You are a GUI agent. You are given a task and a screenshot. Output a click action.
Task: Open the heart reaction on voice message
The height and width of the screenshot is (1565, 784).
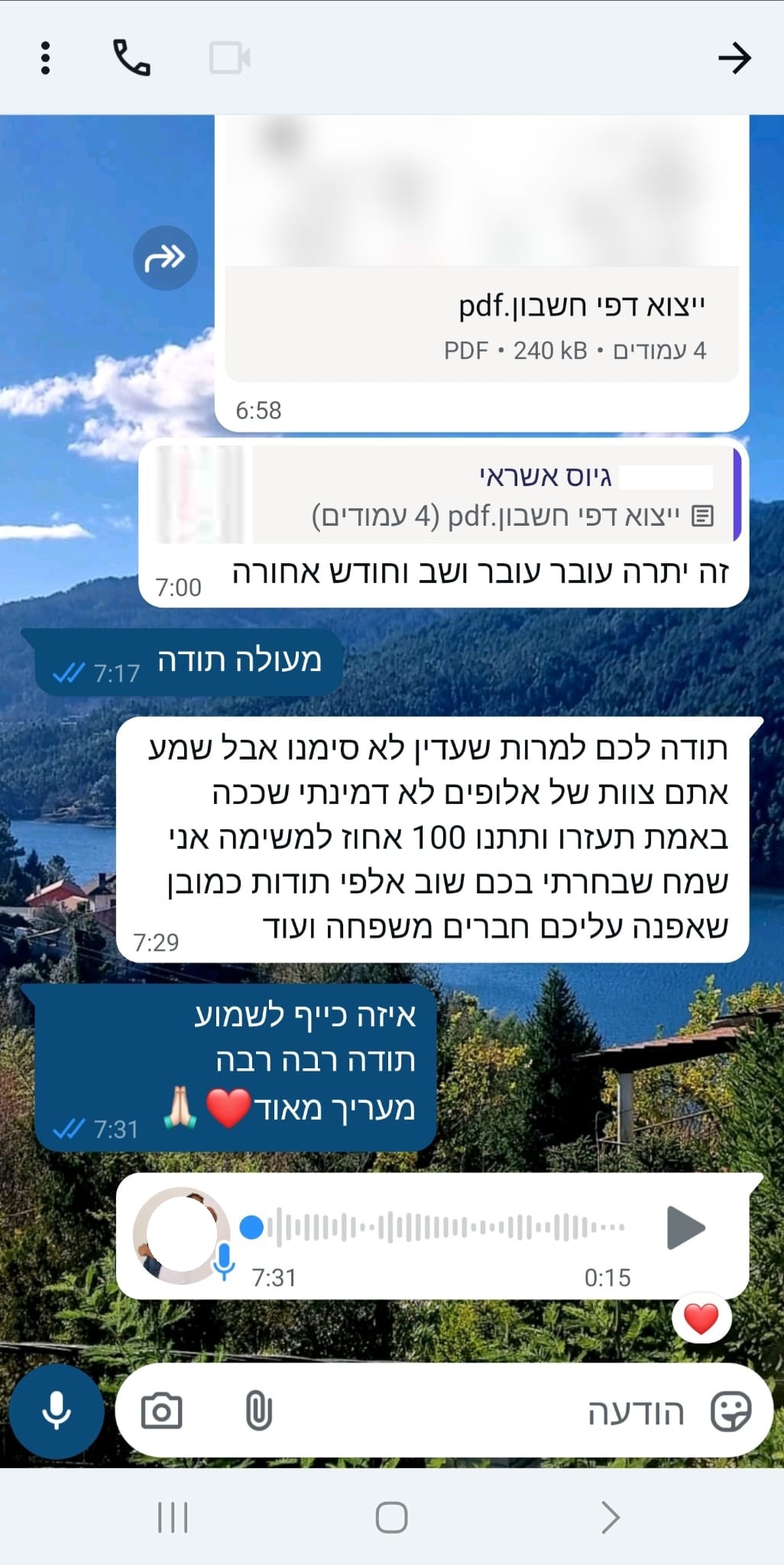[x=701, y=1318]
